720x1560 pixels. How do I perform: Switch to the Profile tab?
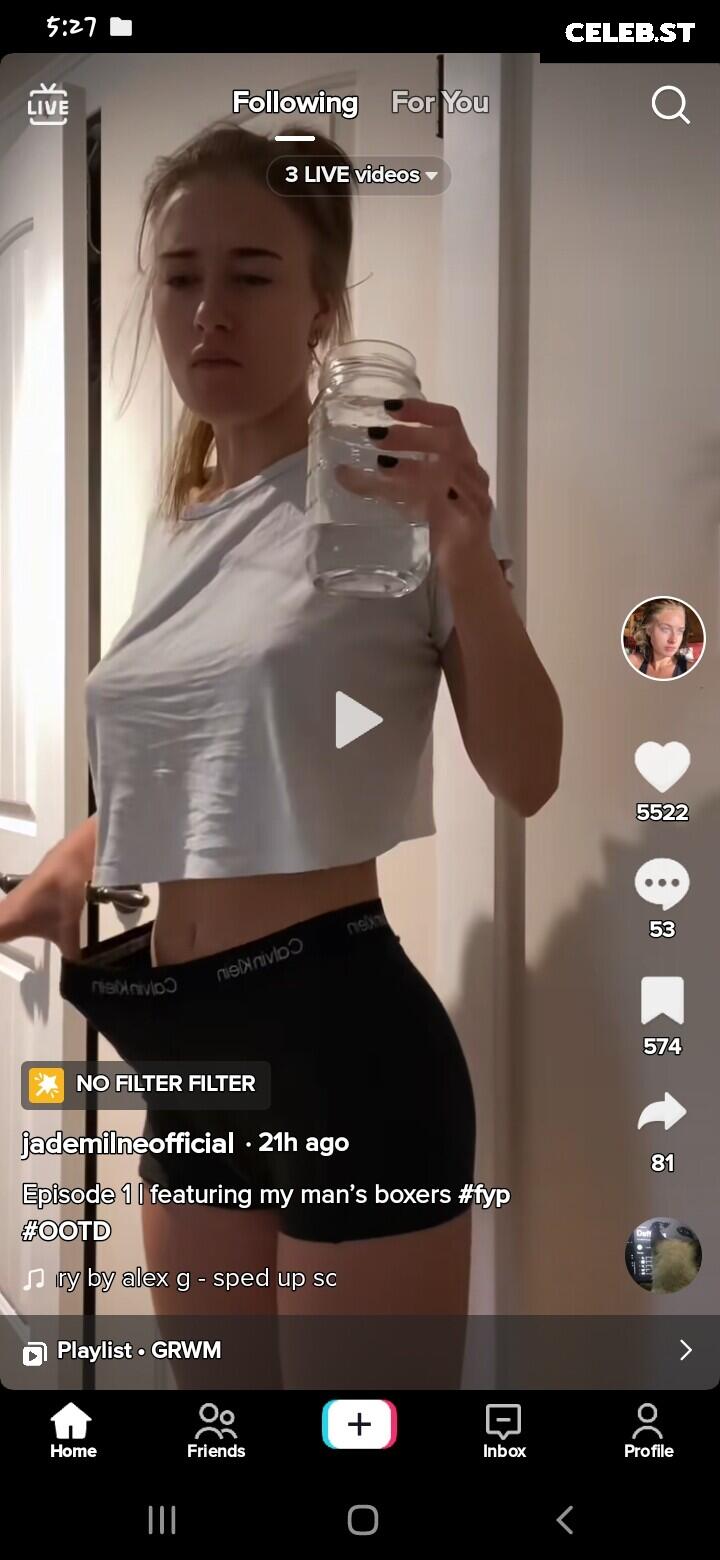click(x=648, y=1431)
